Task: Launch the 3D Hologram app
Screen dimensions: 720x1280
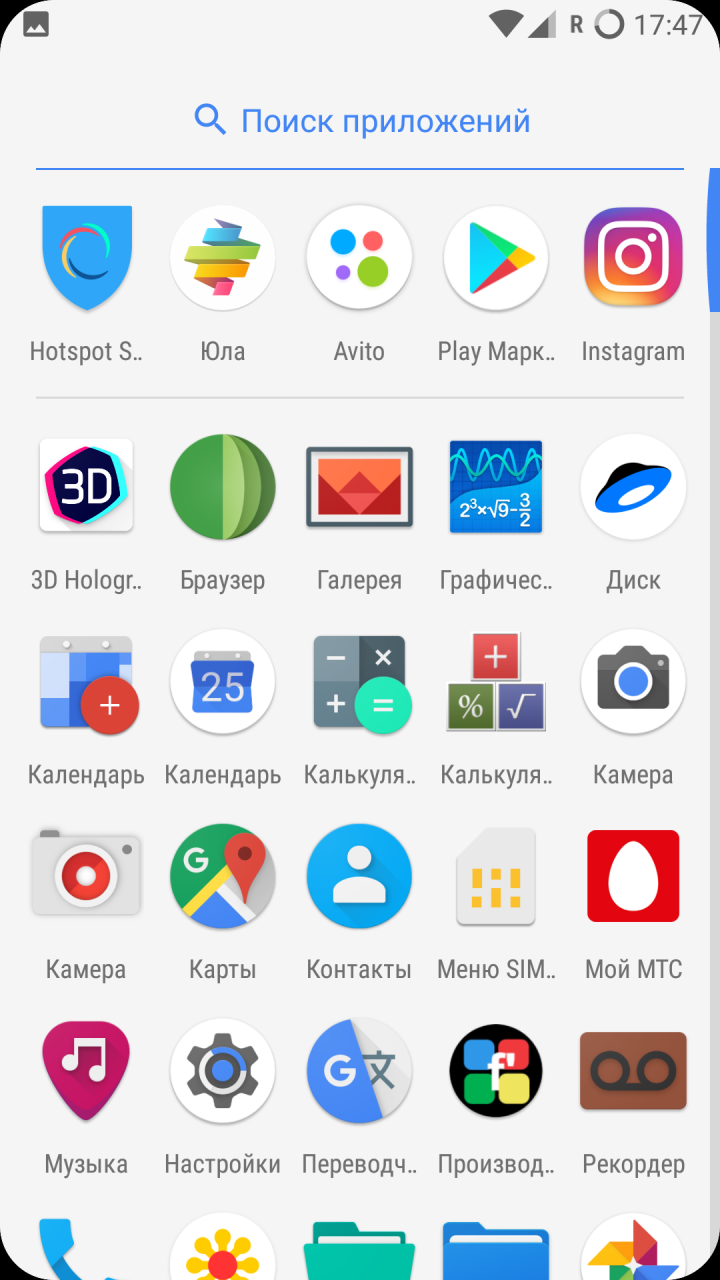Action: tap(86, 486)
